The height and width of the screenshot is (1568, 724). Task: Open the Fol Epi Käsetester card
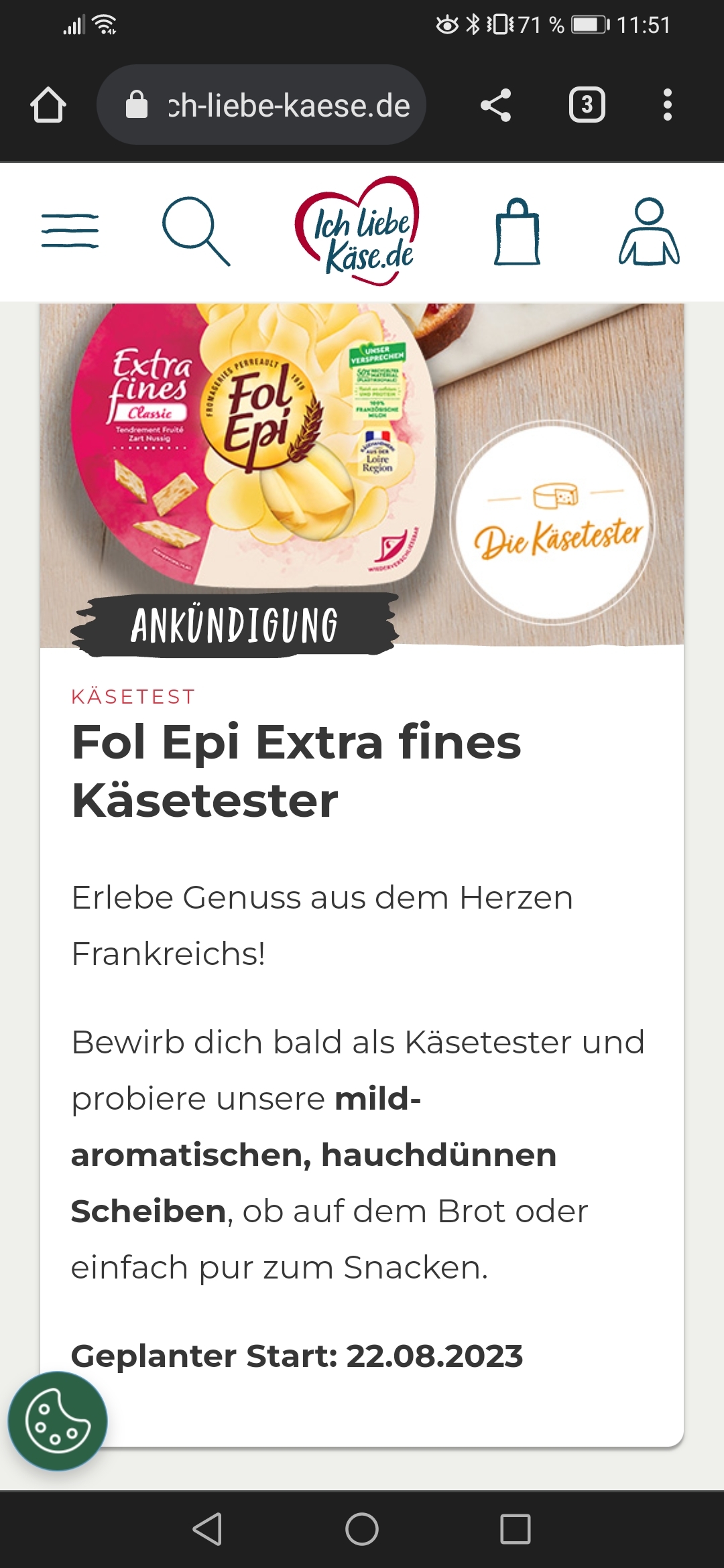[x=362, y=875]
